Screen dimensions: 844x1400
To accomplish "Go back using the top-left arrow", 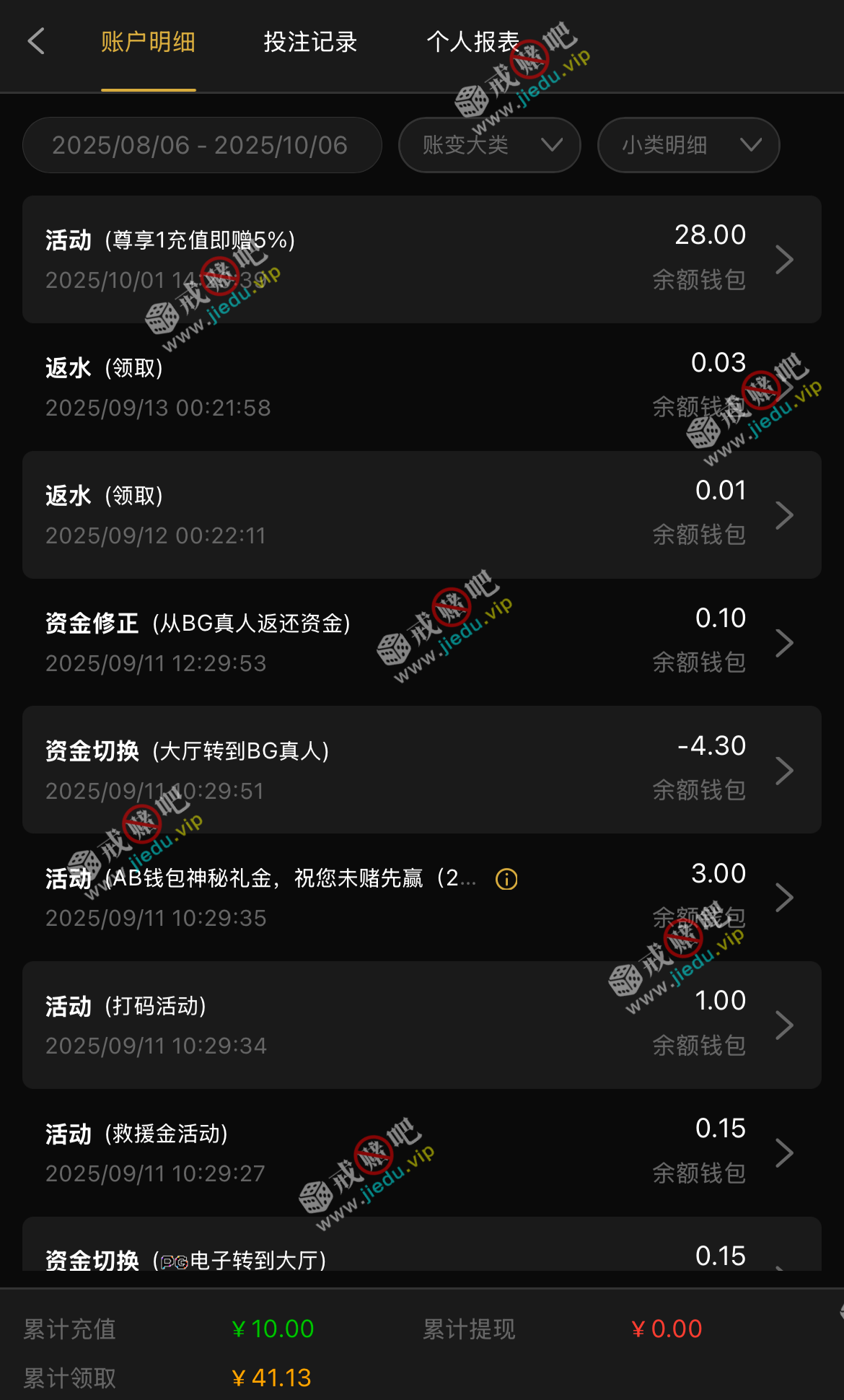I will coord(36,42).
